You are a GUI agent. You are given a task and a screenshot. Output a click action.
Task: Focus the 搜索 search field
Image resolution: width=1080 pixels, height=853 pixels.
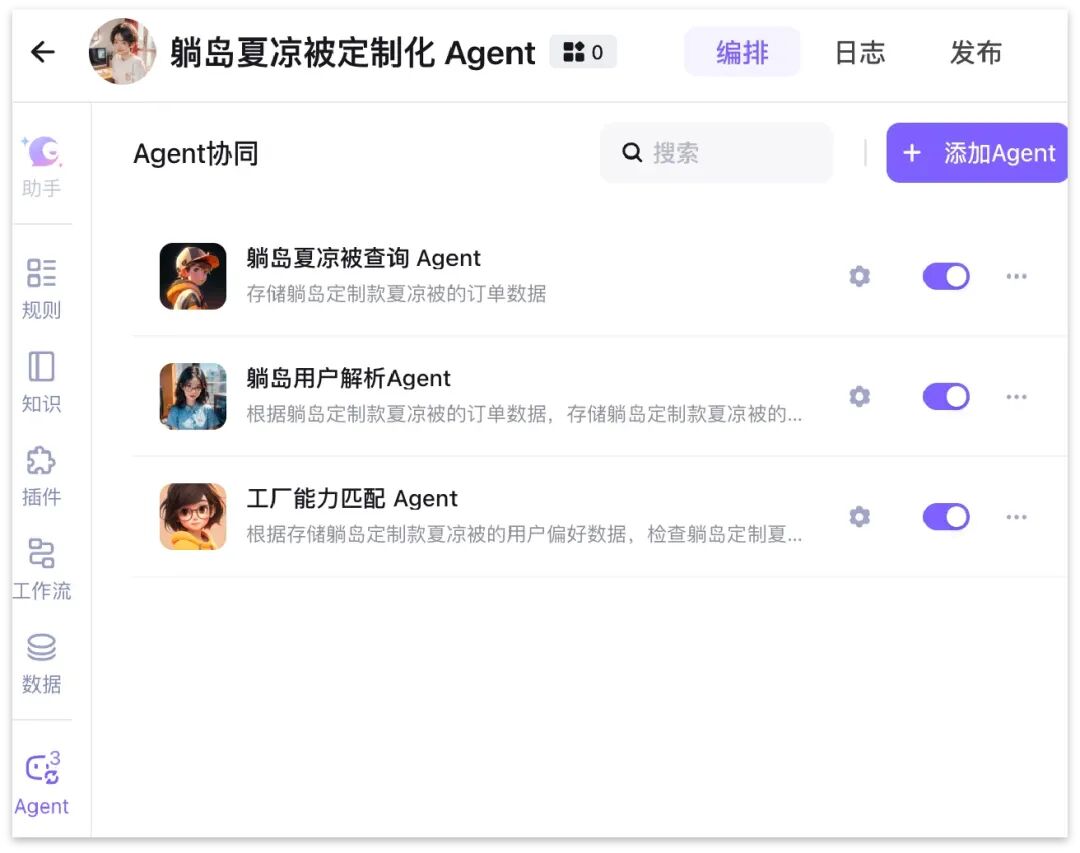(x=716, y=153)
